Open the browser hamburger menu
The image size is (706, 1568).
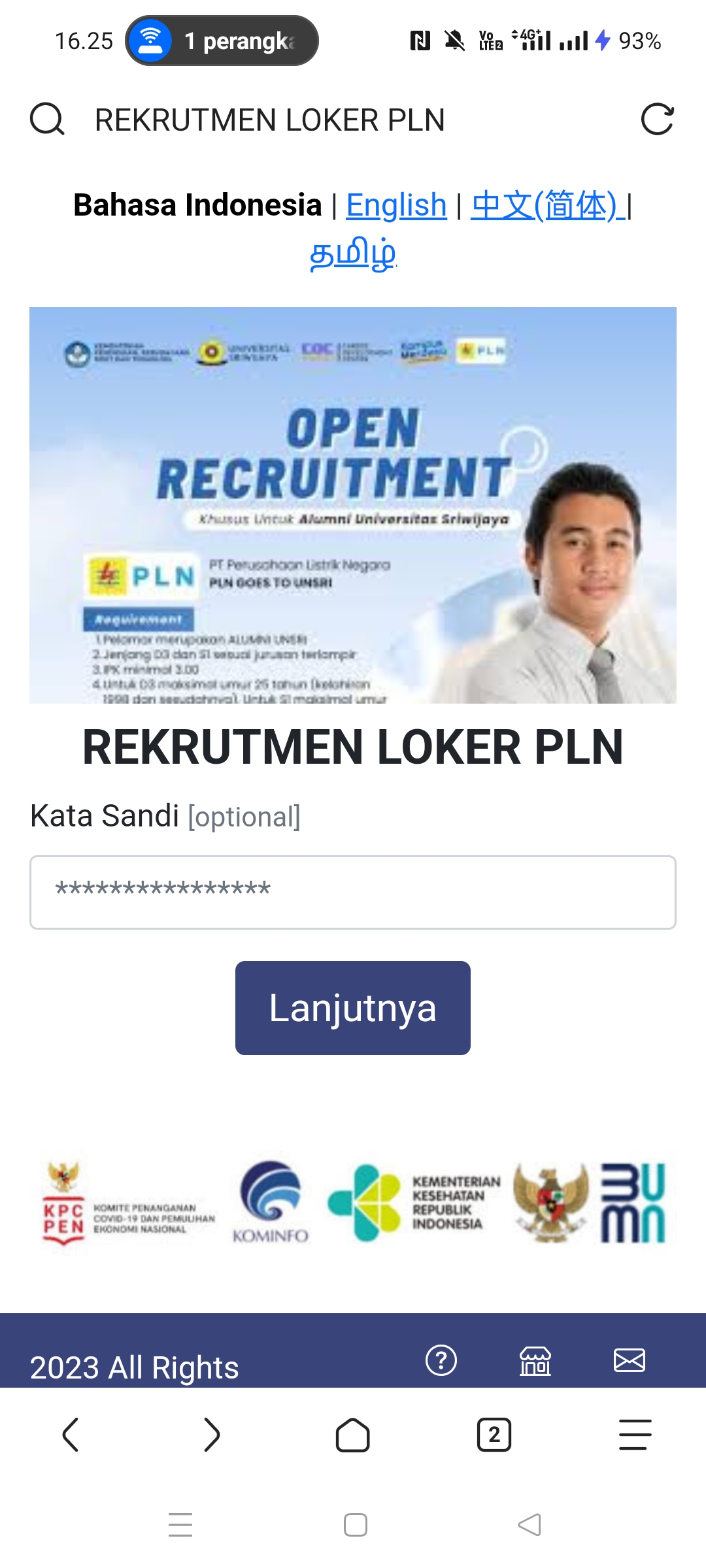[x=635, y=1435]
